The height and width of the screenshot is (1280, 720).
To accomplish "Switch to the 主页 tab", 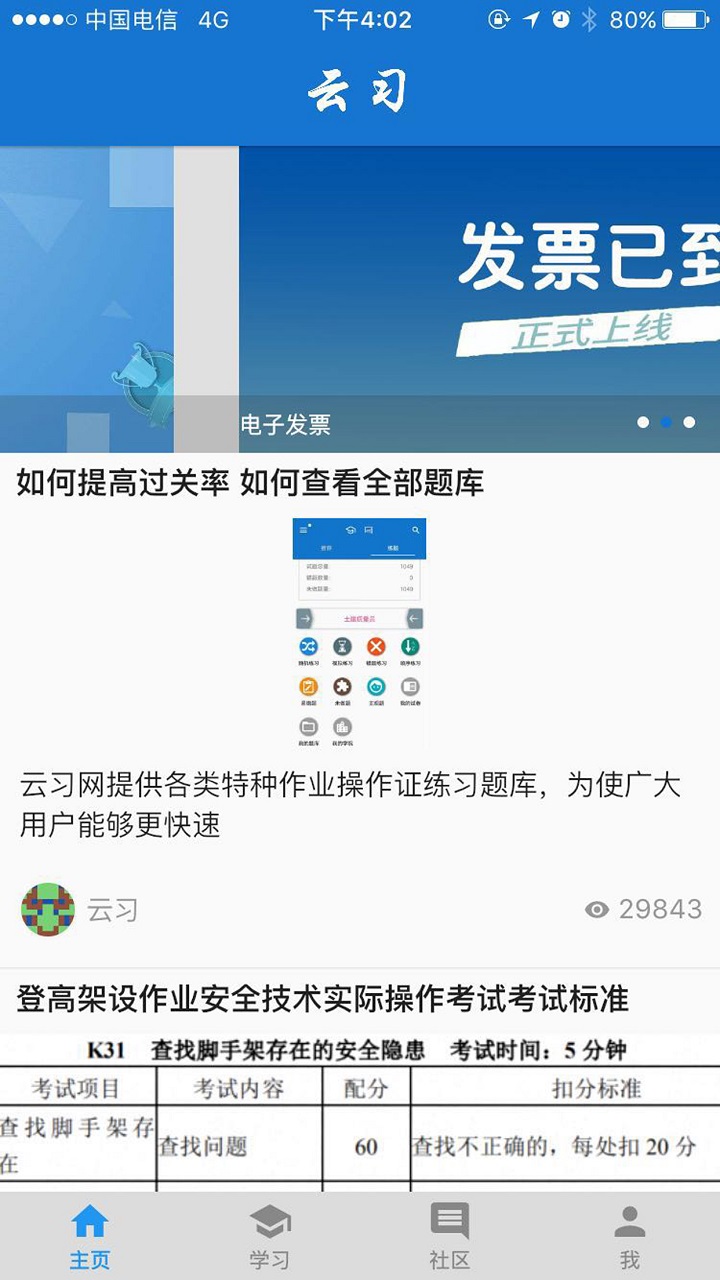I will tap(90, 1236).
